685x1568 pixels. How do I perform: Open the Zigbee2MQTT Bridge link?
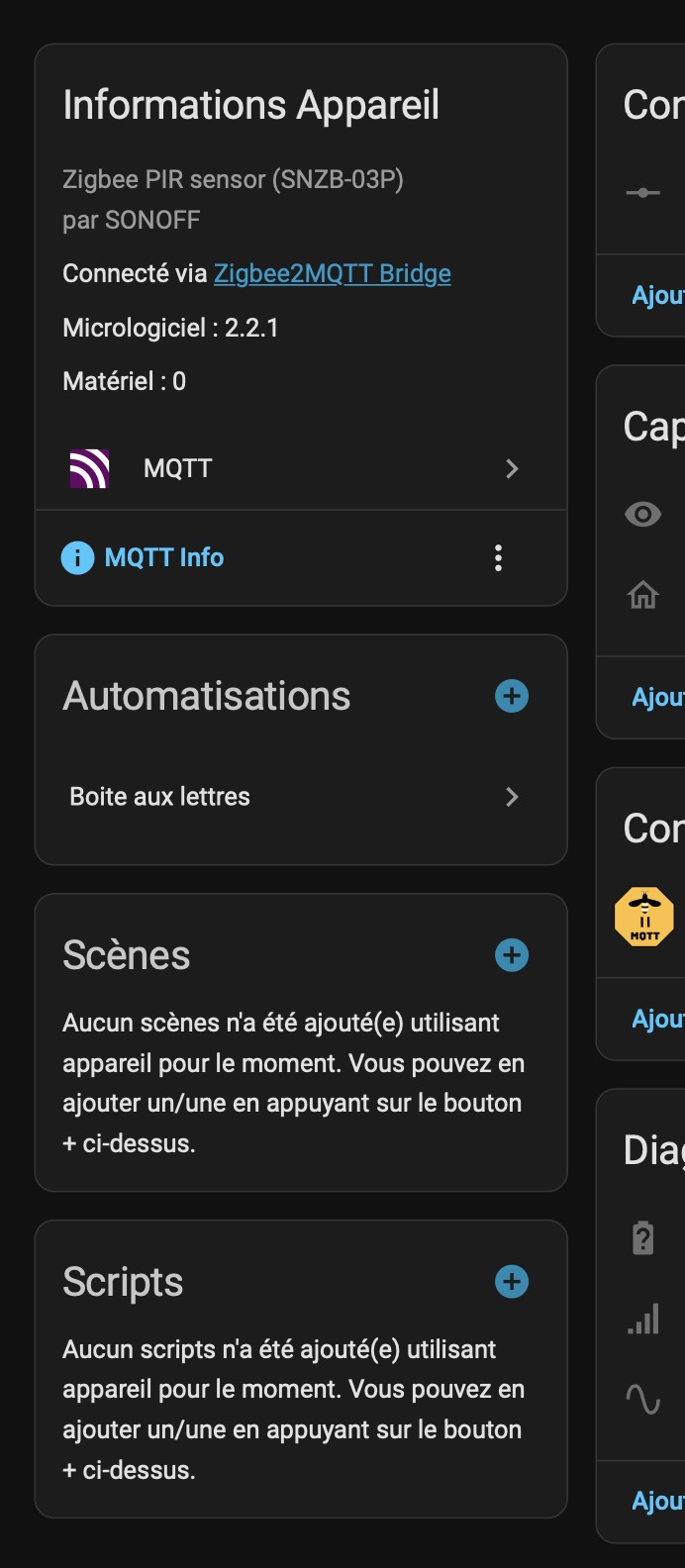333,273
